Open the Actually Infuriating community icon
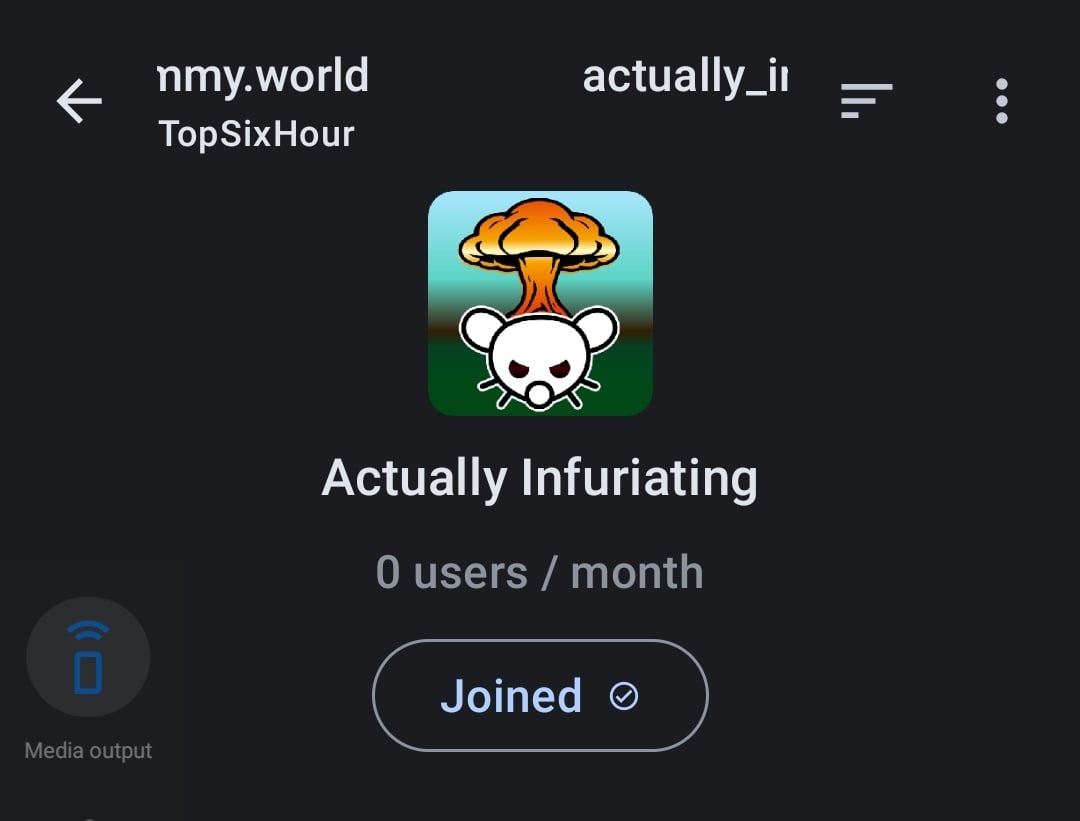1080x821 pixels. point(540,303)
